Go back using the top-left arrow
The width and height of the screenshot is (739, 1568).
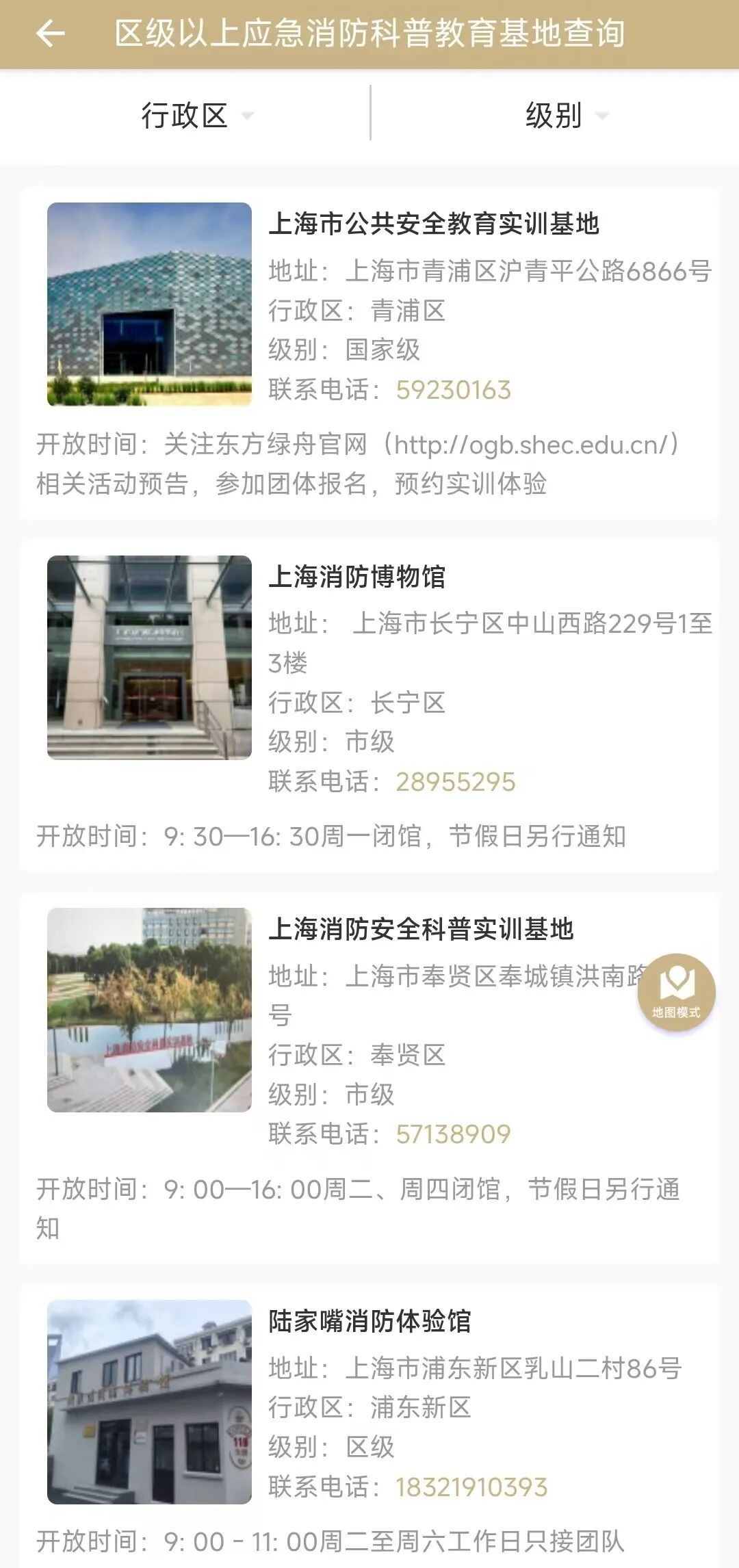point(50,34)
